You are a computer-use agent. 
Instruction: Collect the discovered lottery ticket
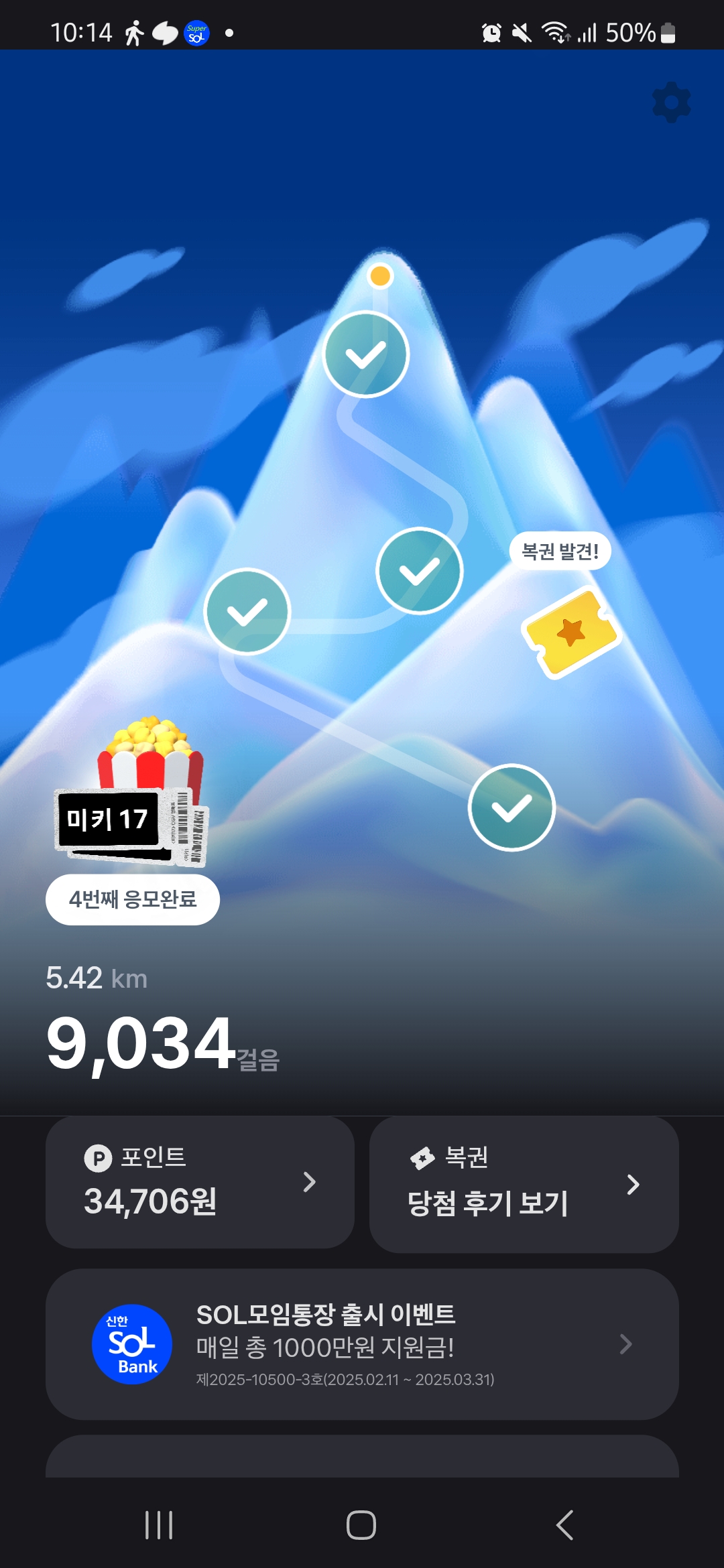pyautogui.click(x=571, y=632)
